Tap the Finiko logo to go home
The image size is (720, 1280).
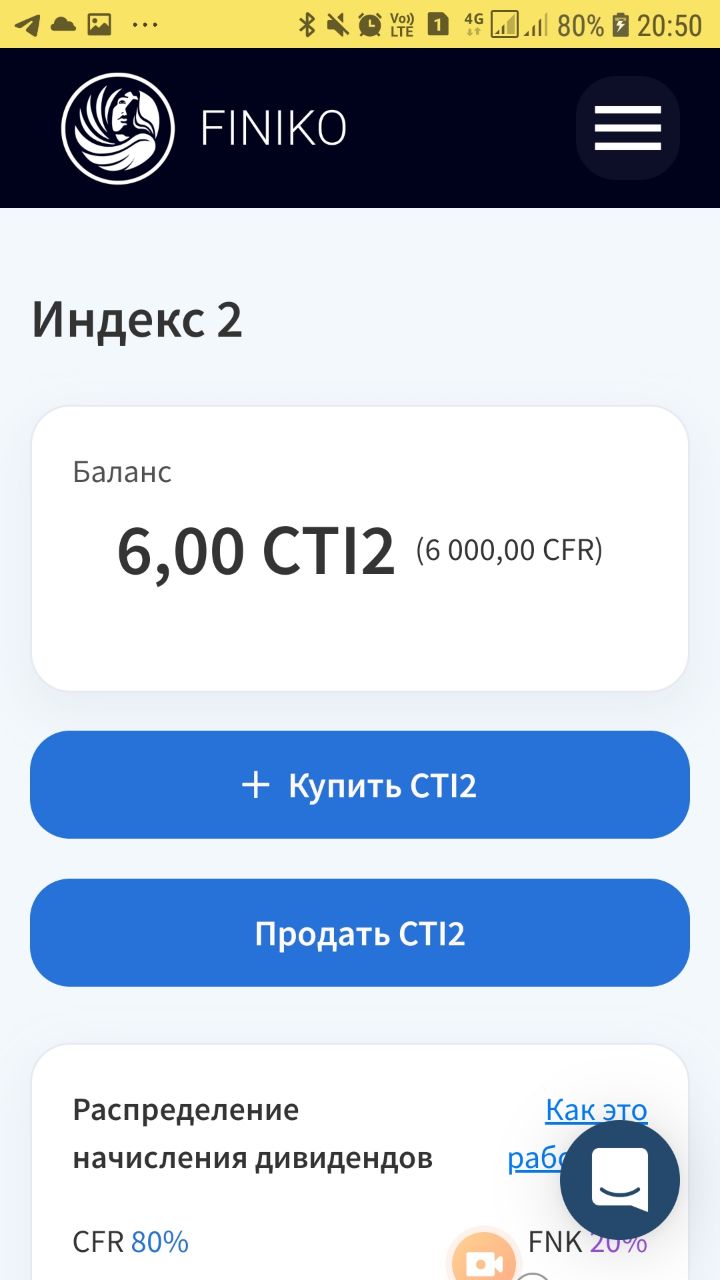coord(118,128)
